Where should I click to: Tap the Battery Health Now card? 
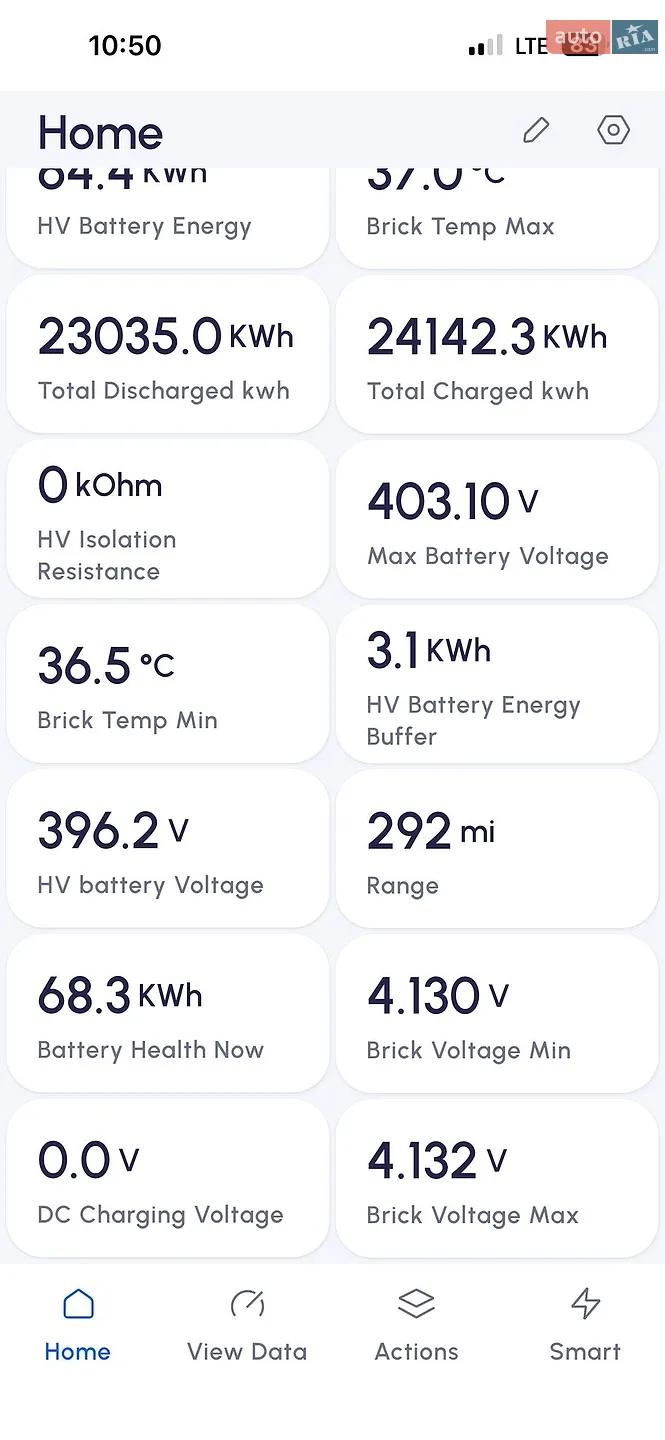point(168,1015)
